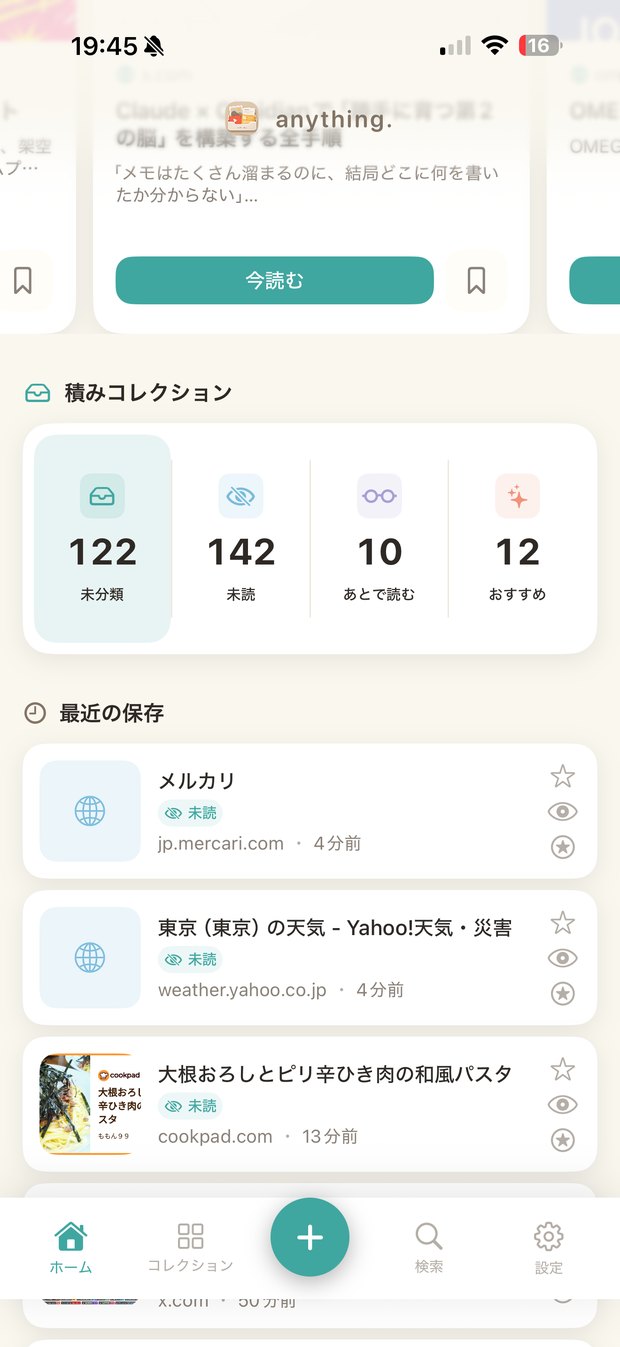This screenshot has height=1347, width=620.
Task: Switch to the コレクション tab
Action: pyautogui.click(x=190, y=1246)
